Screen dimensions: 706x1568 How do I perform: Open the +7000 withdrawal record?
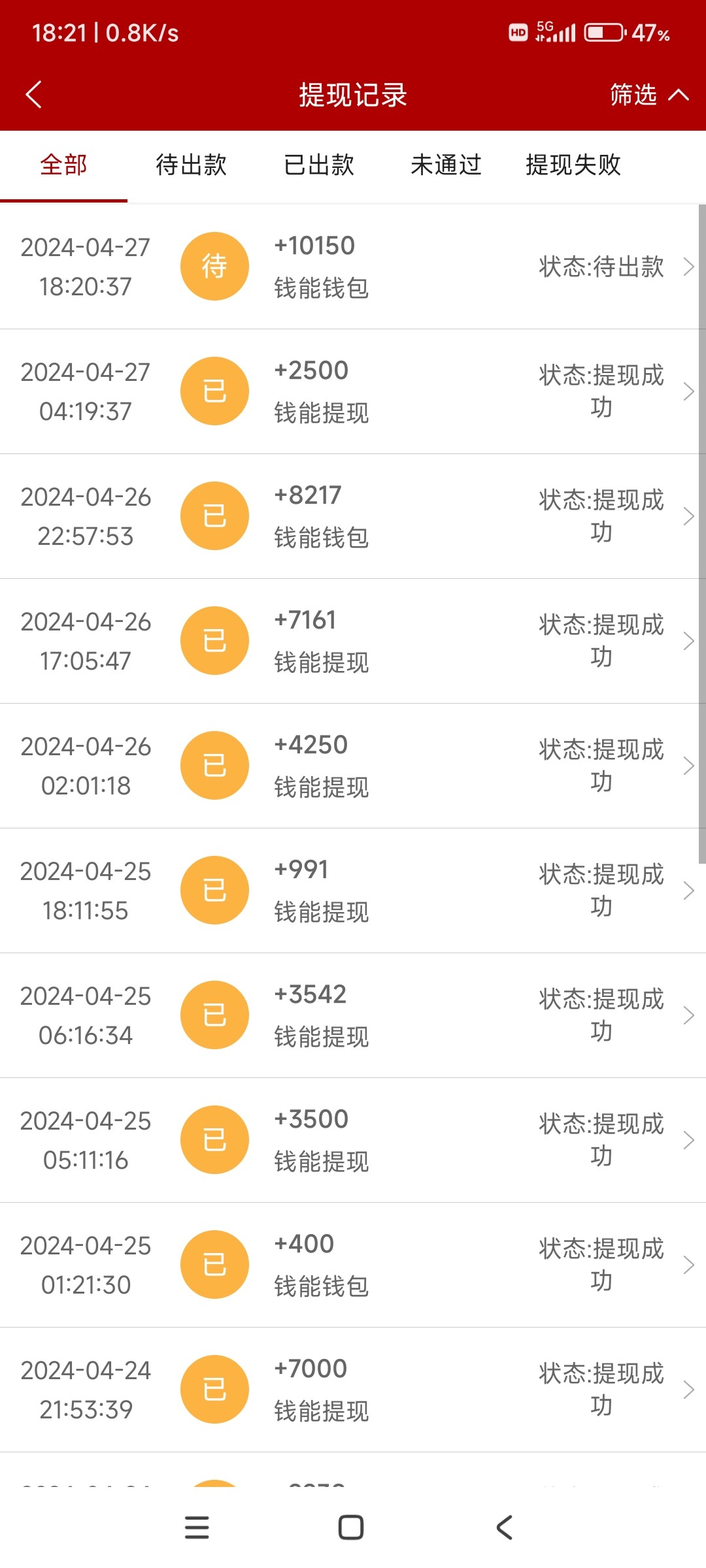click(353, 1390)
